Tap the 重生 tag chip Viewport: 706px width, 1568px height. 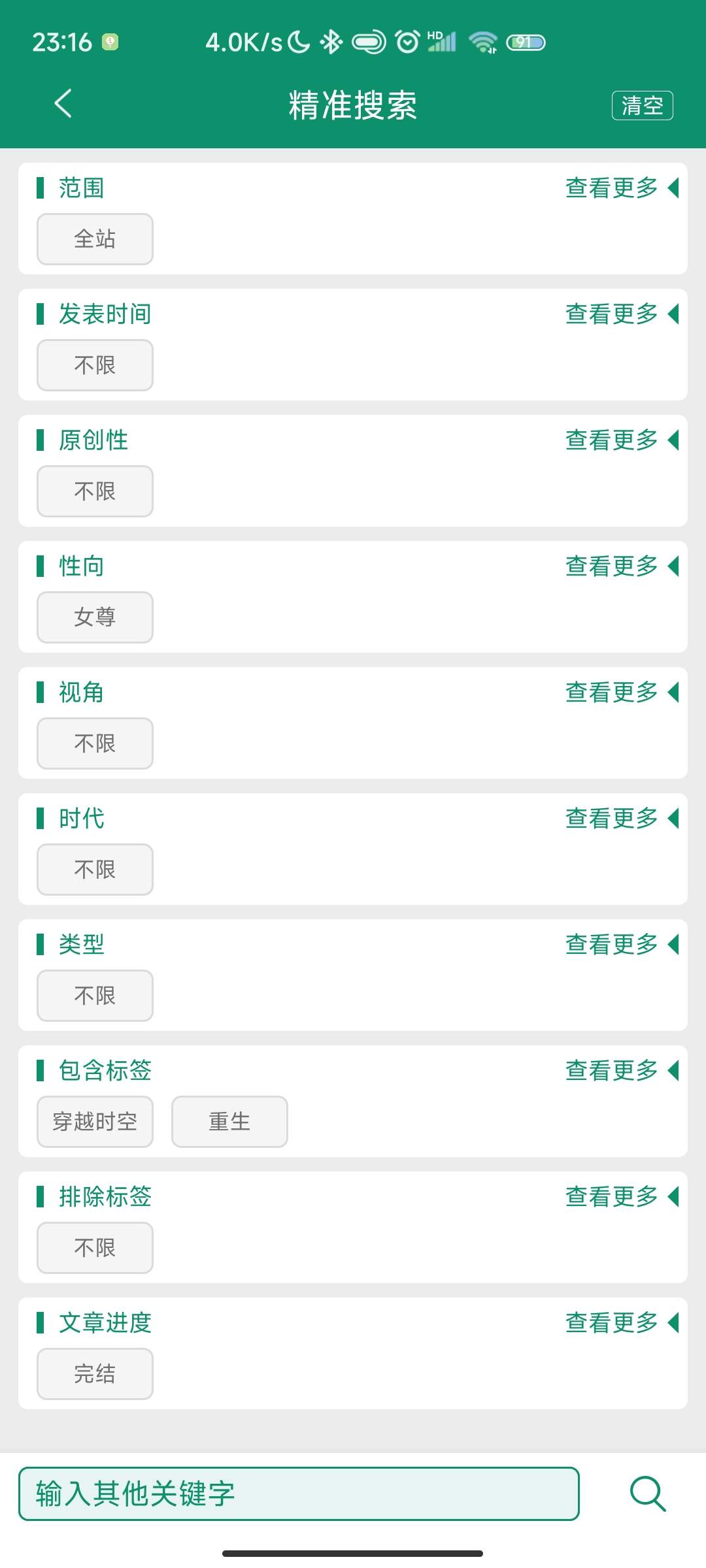(229, 1122)
